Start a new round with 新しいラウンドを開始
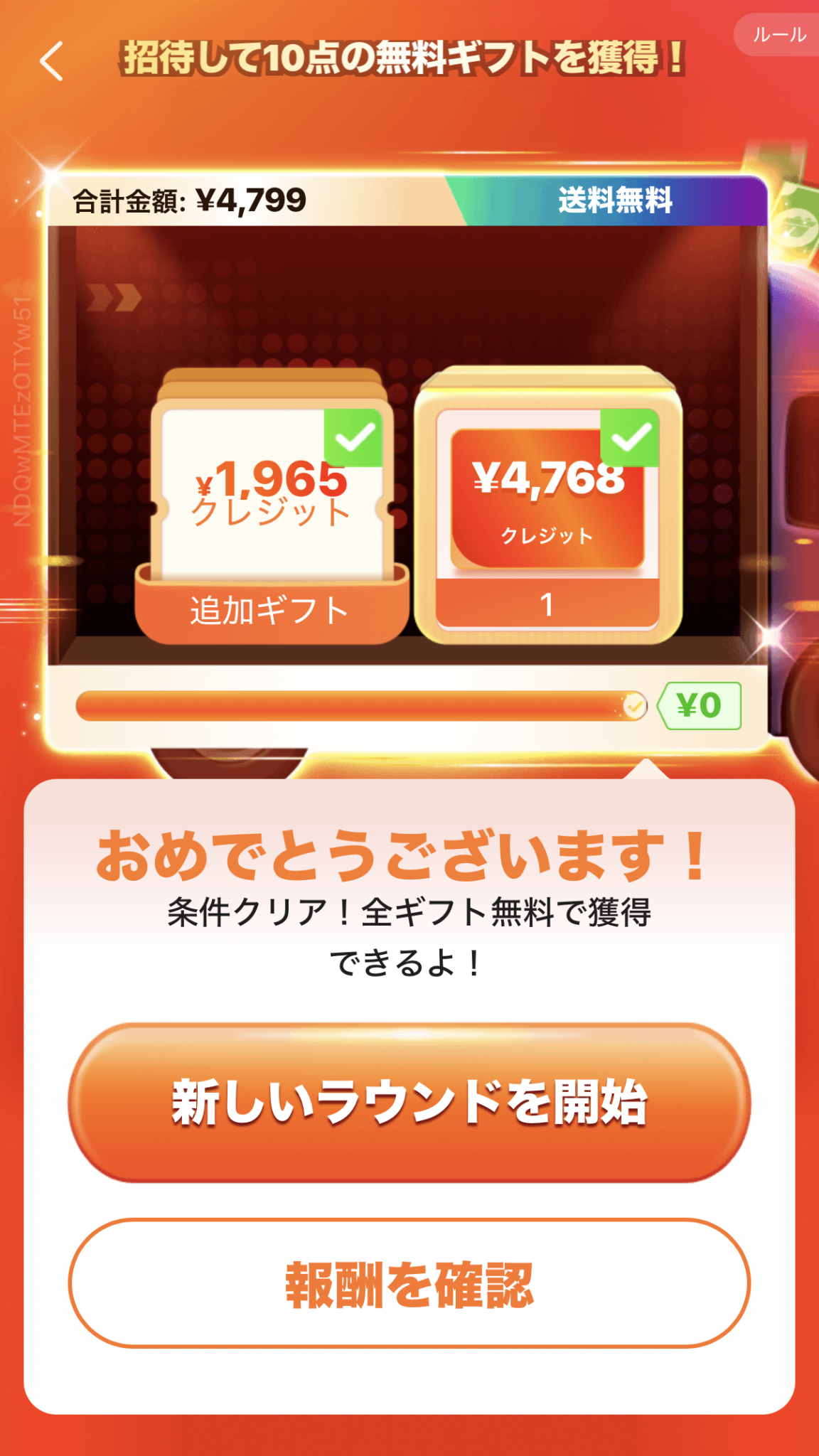 409,1103
